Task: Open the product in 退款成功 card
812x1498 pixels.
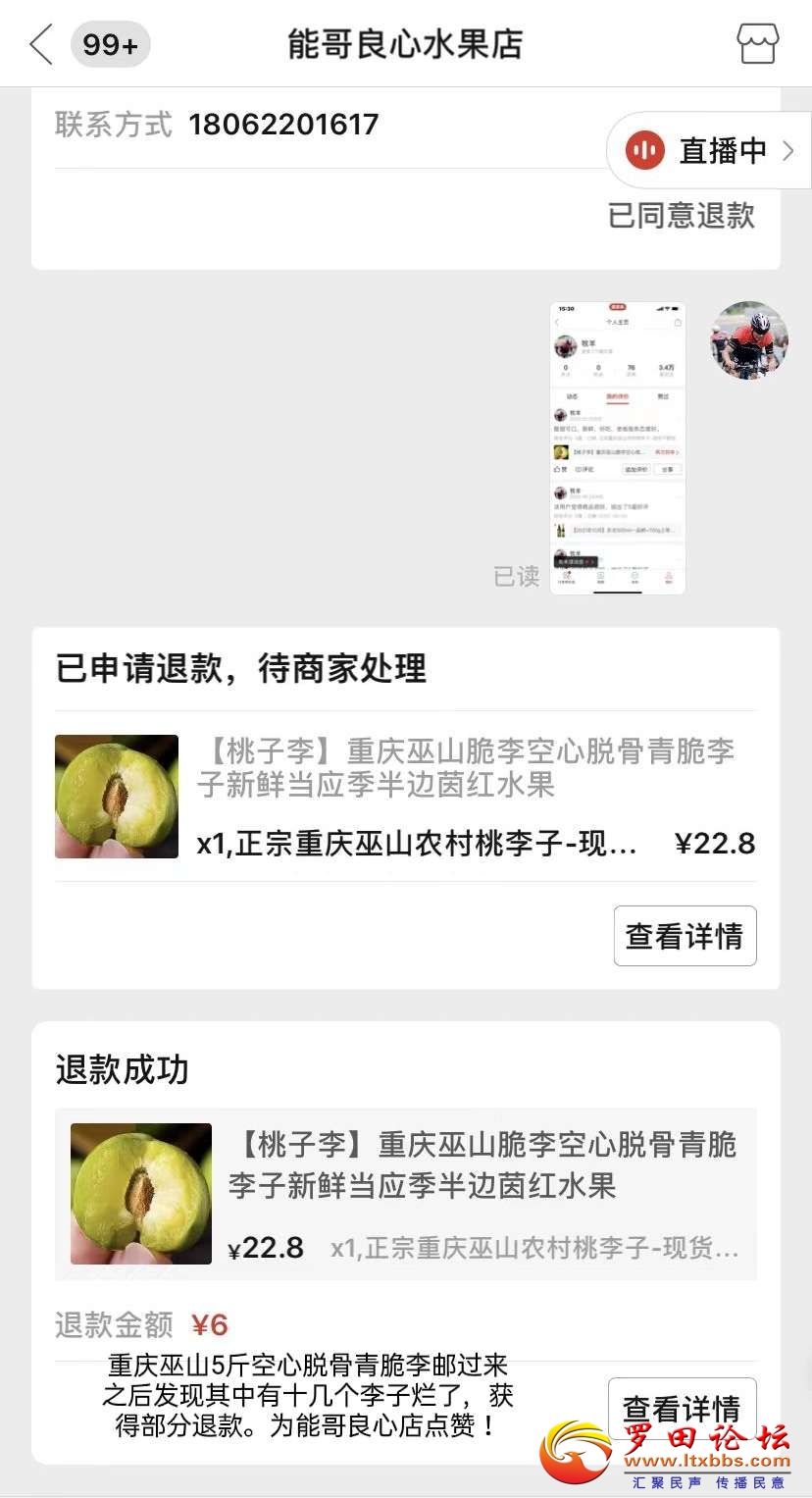Action: (405, 1193)
